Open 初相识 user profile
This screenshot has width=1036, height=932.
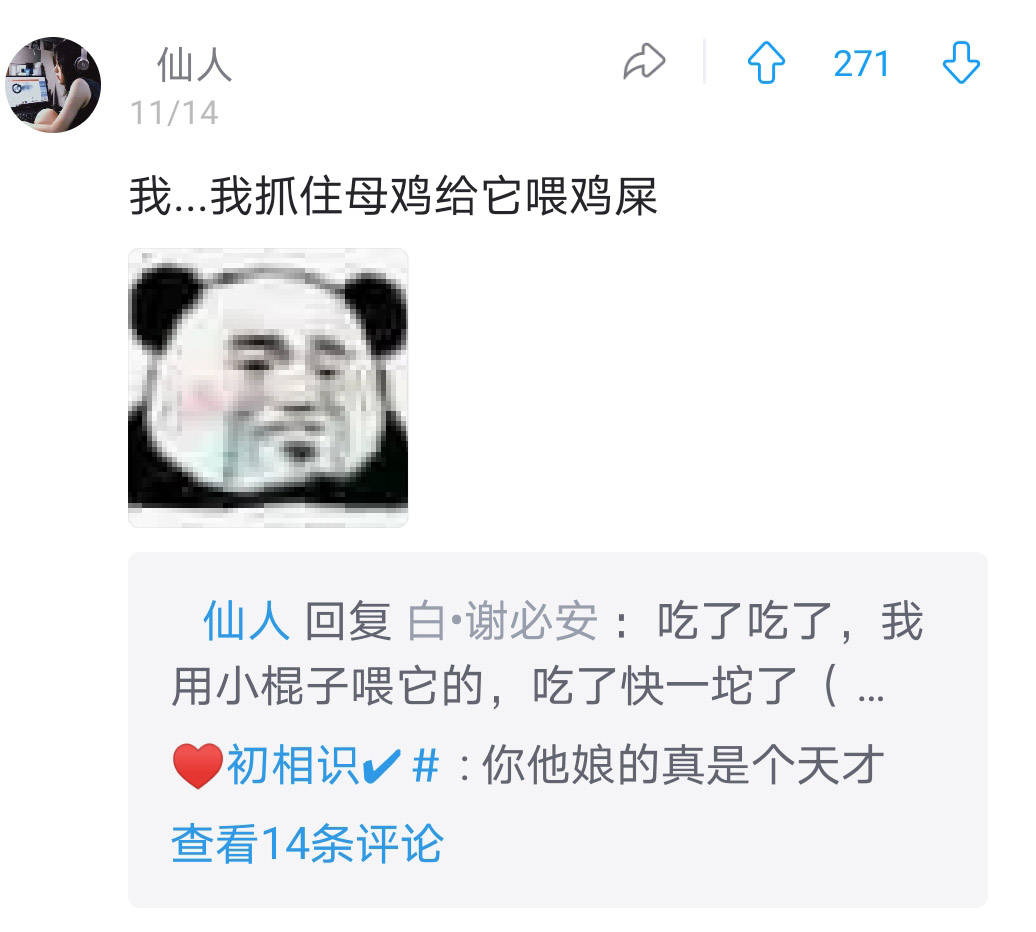pos(290,767)
